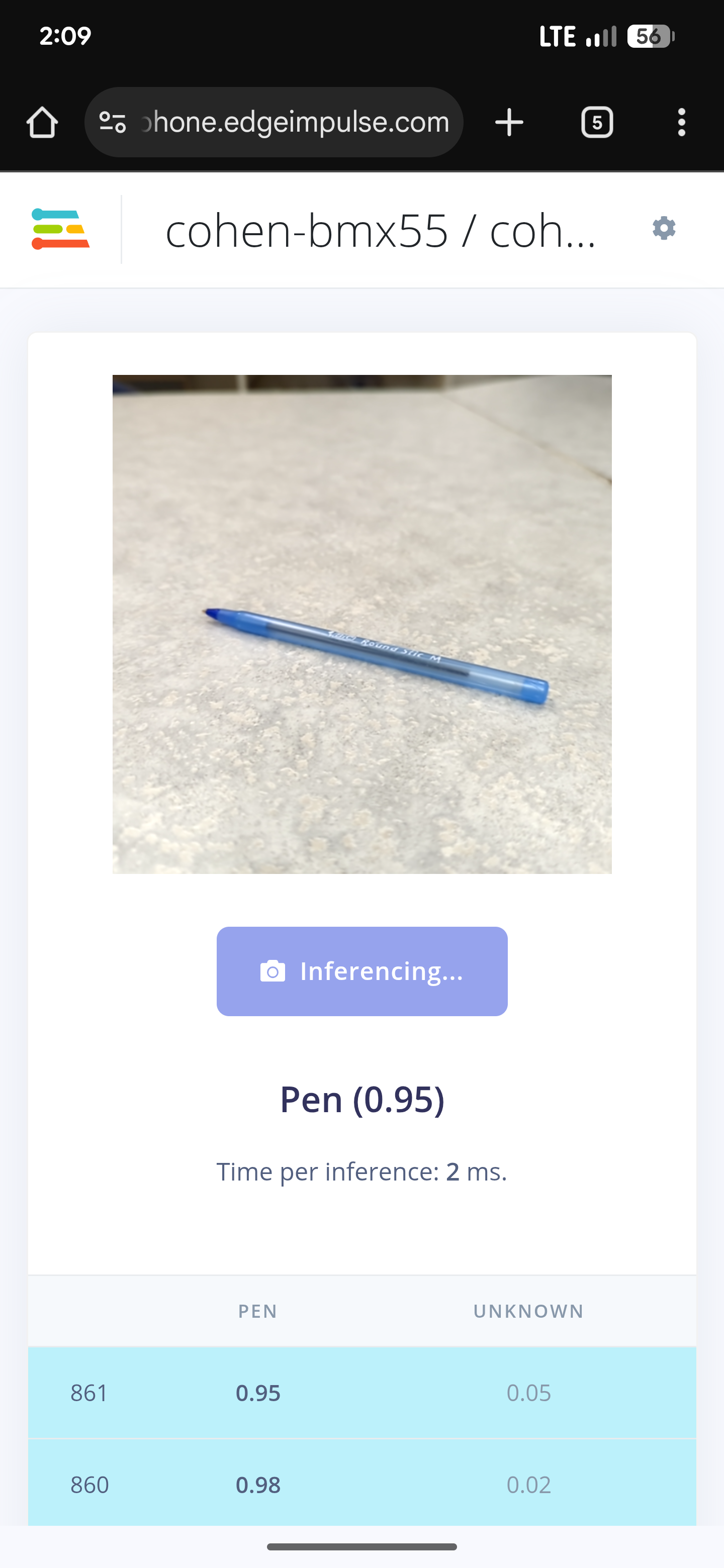Viewport: 724px width, 1568px height.
Task: Open the site info icon in address bar
Action: pos(113,122)
